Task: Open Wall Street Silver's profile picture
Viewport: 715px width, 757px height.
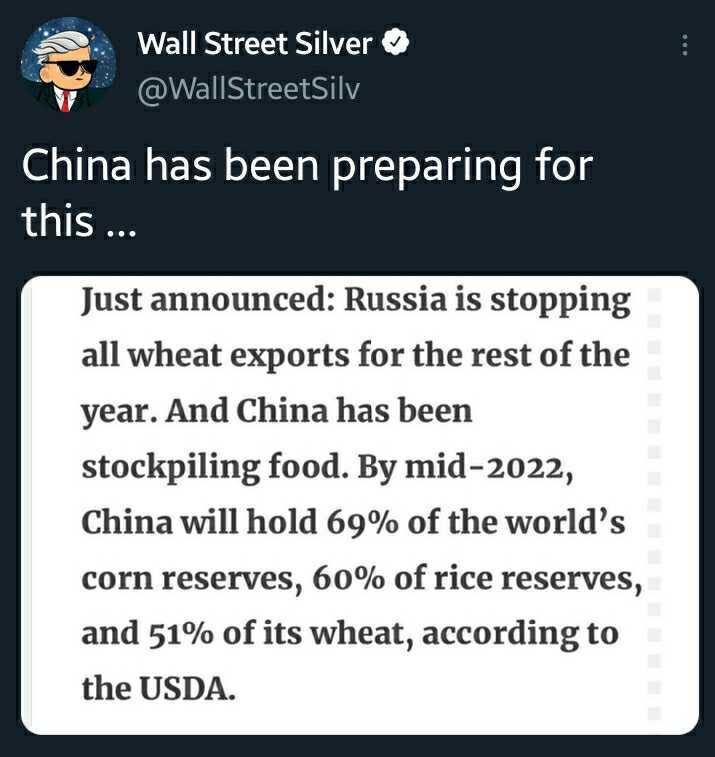Action: click(68, 65)
